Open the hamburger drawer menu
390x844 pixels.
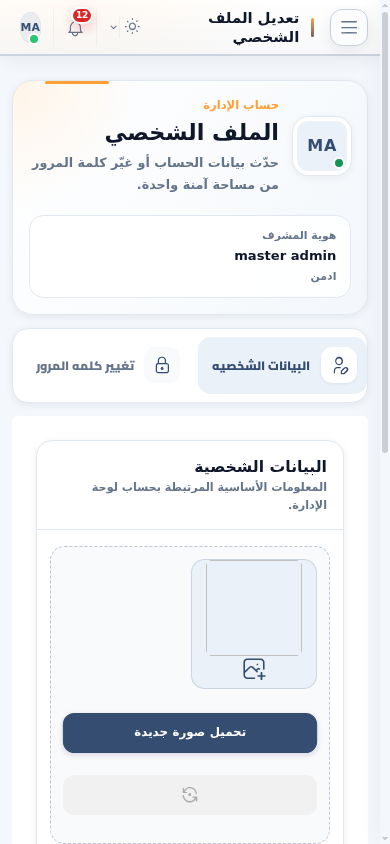tap(349, 27)
